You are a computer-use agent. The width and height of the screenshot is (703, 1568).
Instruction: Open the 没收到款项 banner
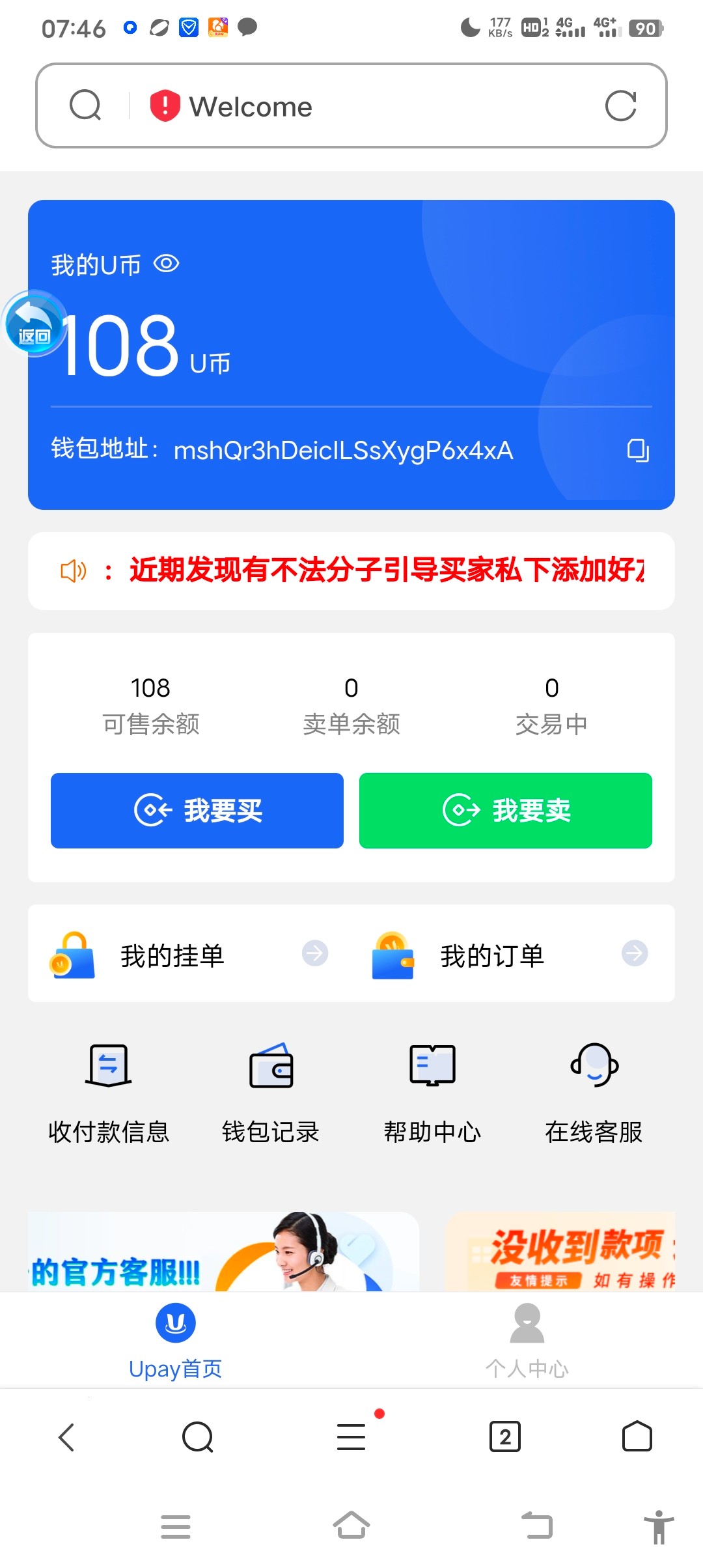pyautogui.click(x=560, y=1252)
